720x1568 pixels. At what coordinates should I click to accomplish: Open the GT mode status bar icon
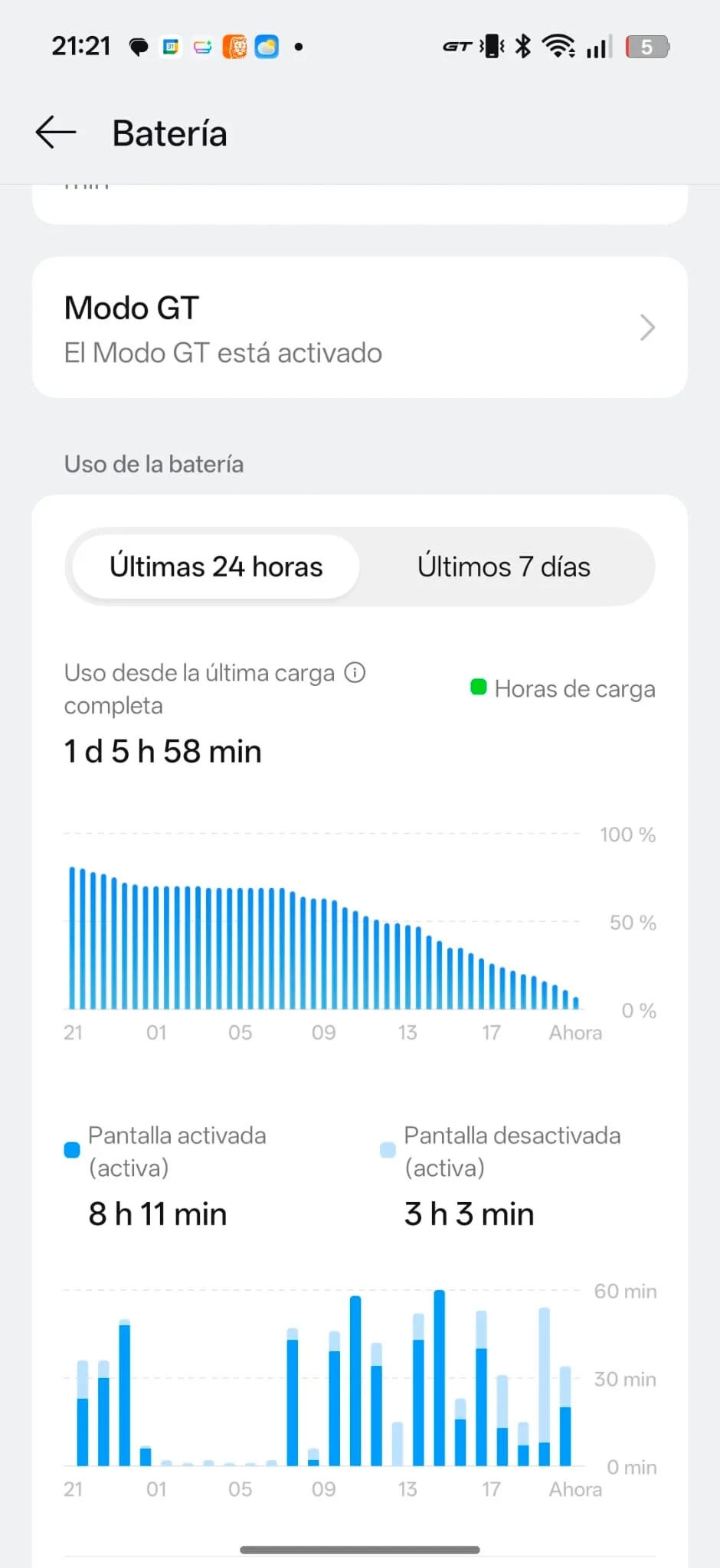point(457,46)
